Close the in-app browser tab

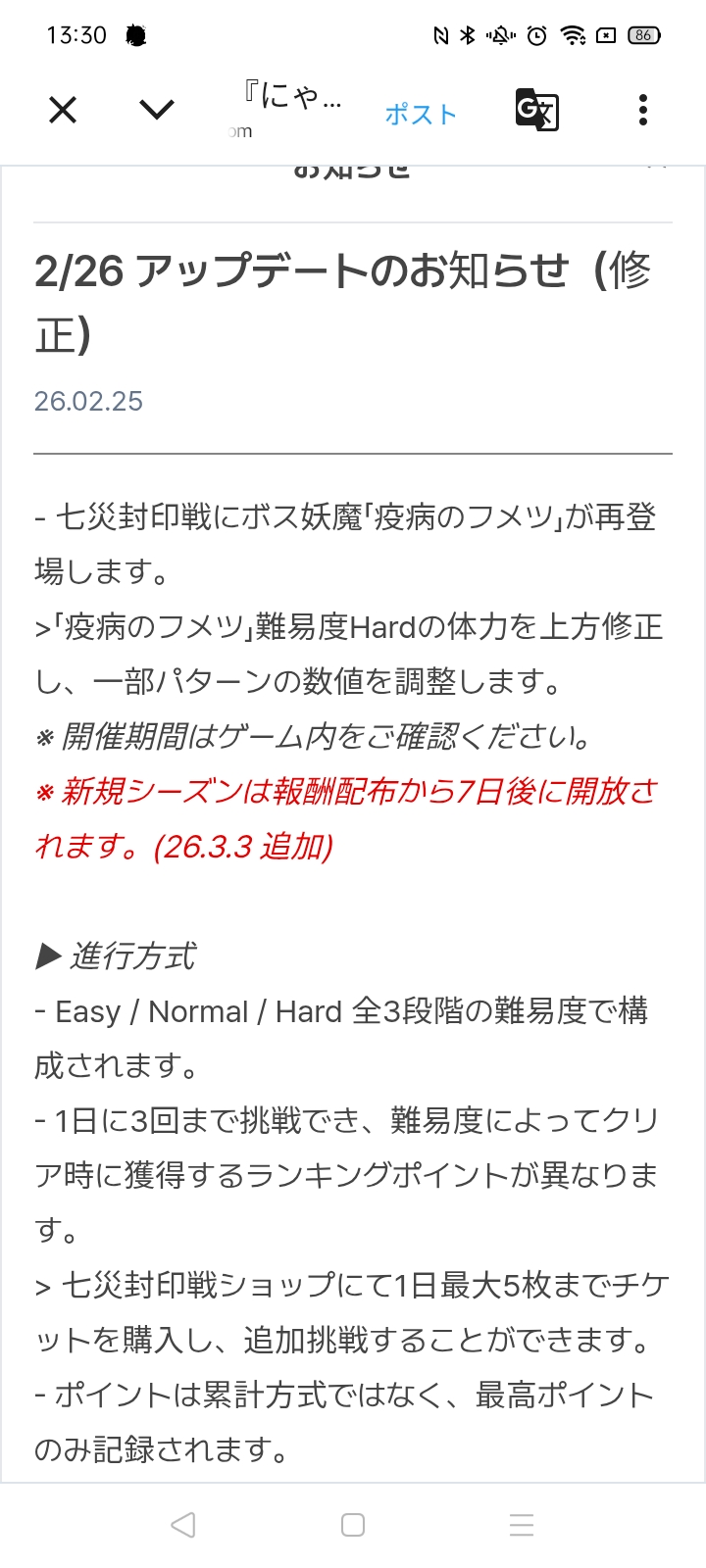pos(63,110)
